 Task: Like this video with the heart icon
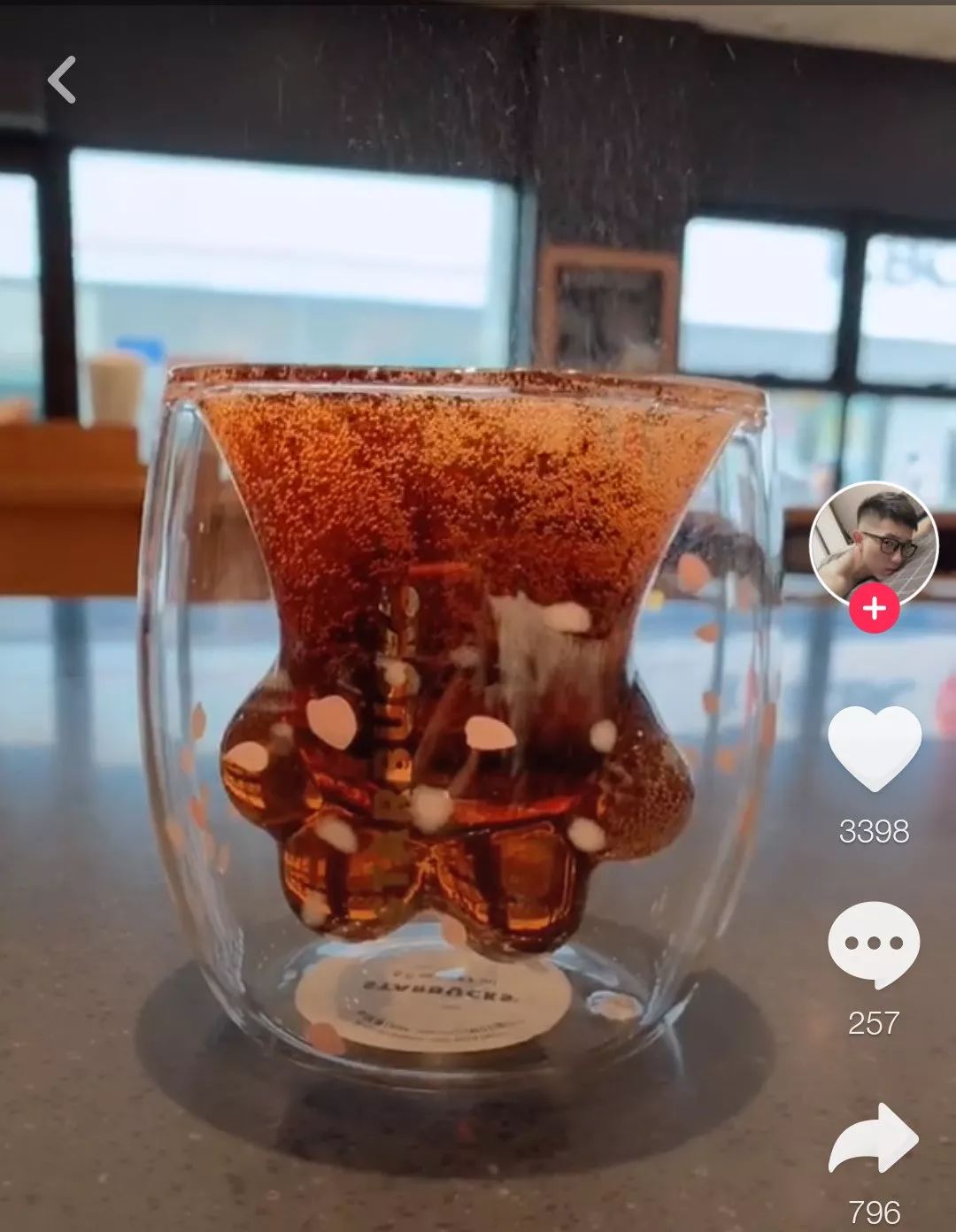click(x=874, y=748)
